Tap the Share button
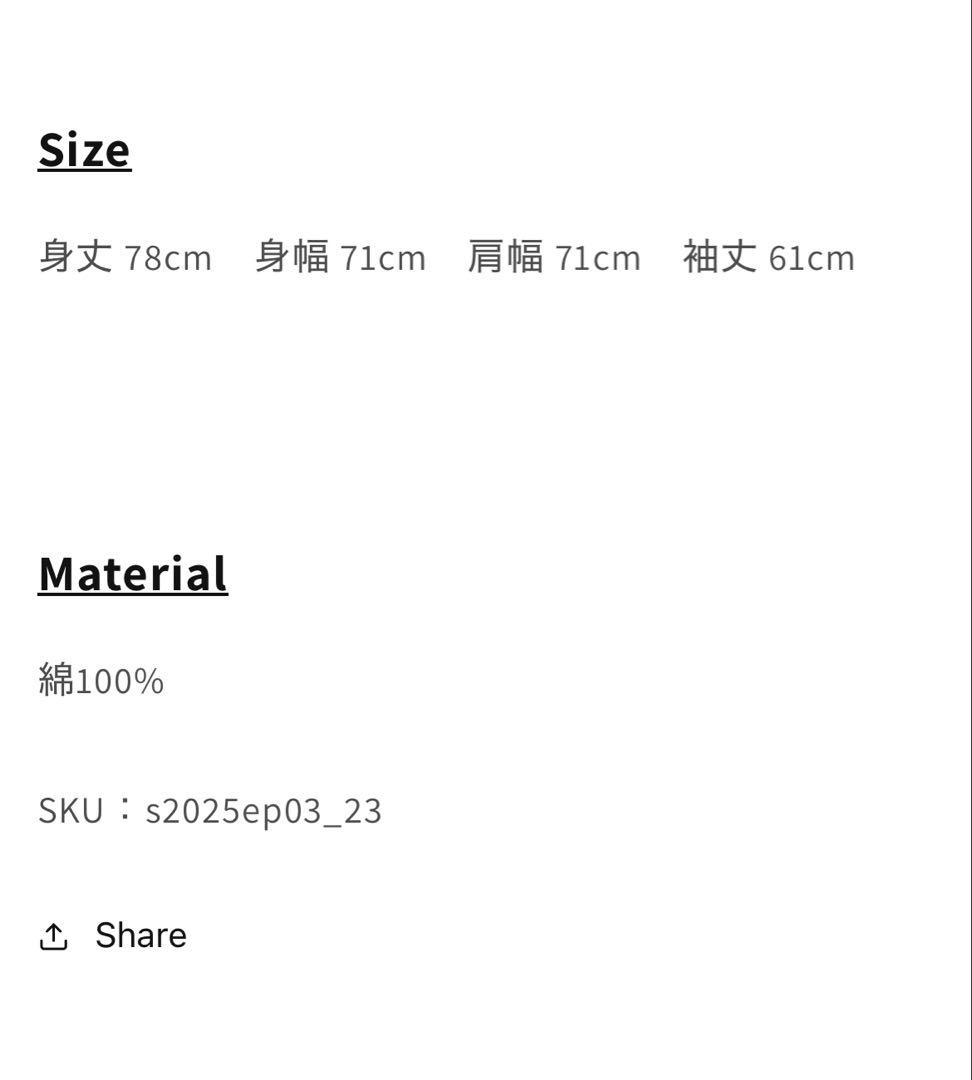The image size is (972, 1080). [x=113, y=936]
